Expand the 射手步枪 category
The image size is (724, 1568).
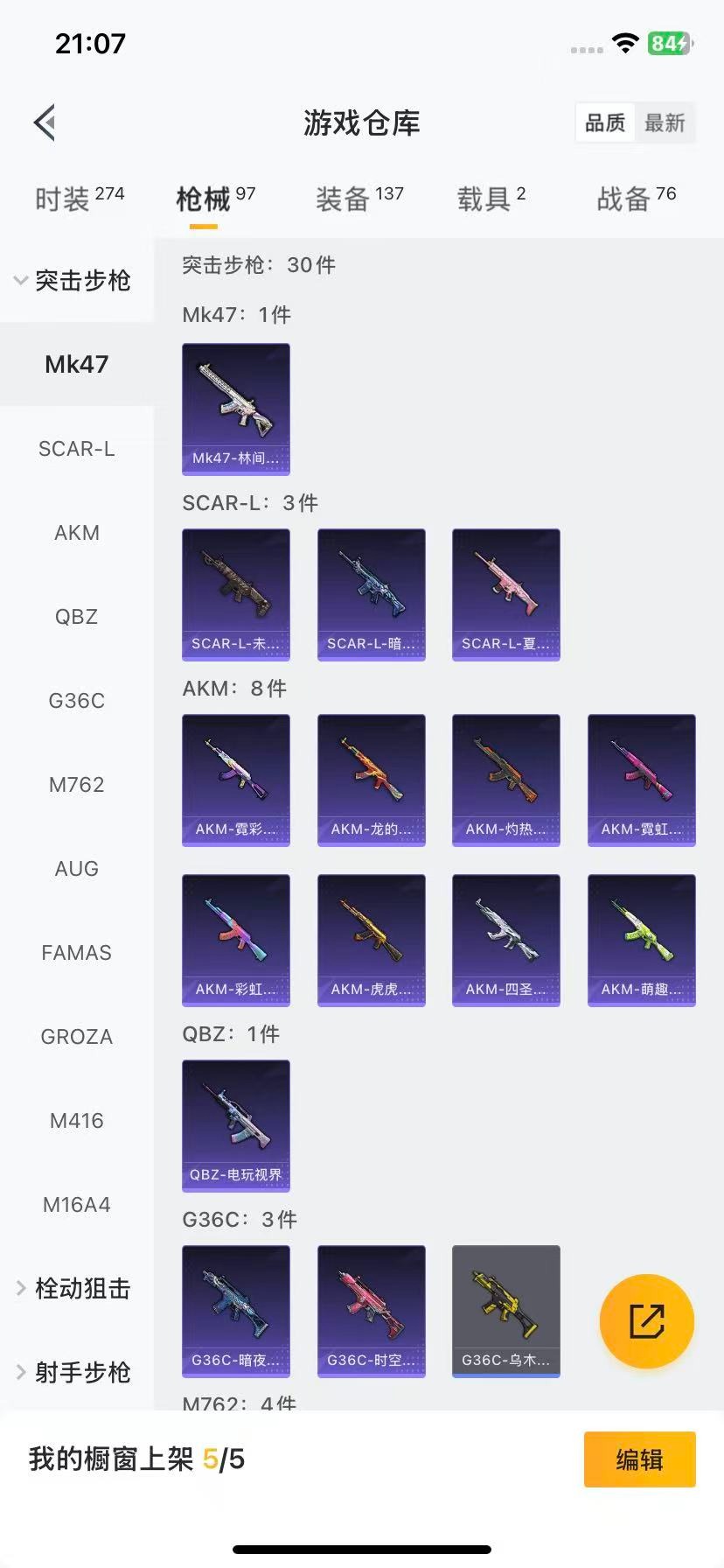click(x=73, y=1373)
